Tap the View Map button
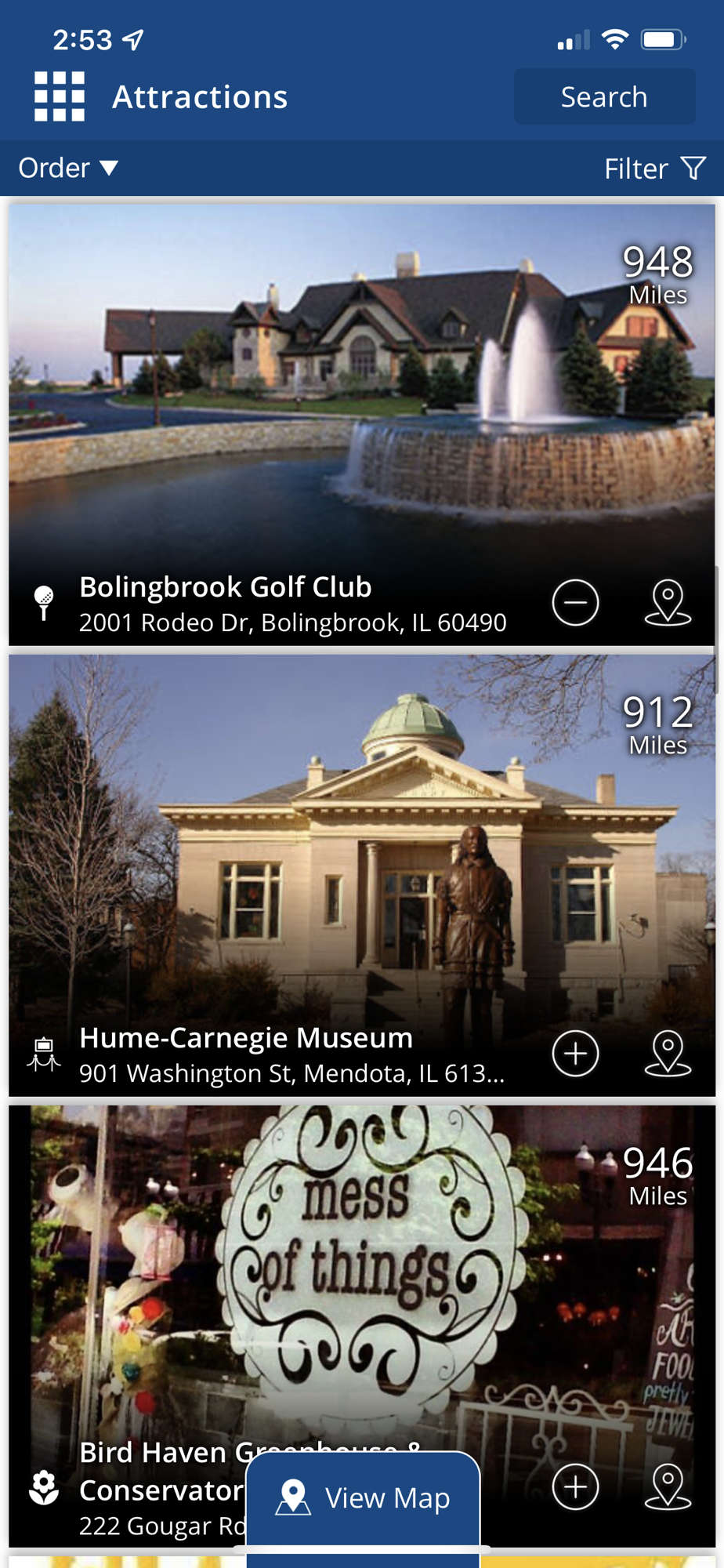This screenshot has height=1568, width=724. 363,1498
